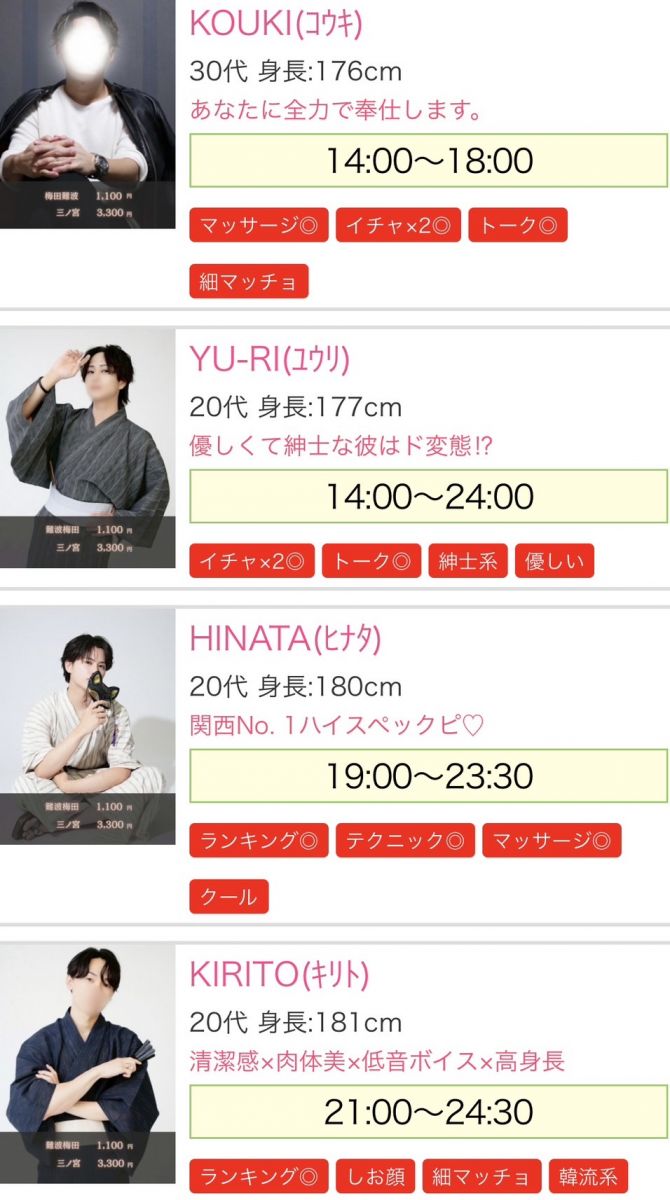Open HINATA's profile photo
This screenshot has height=1200, width=670.
pyautogui.click(x=87, y=727)
